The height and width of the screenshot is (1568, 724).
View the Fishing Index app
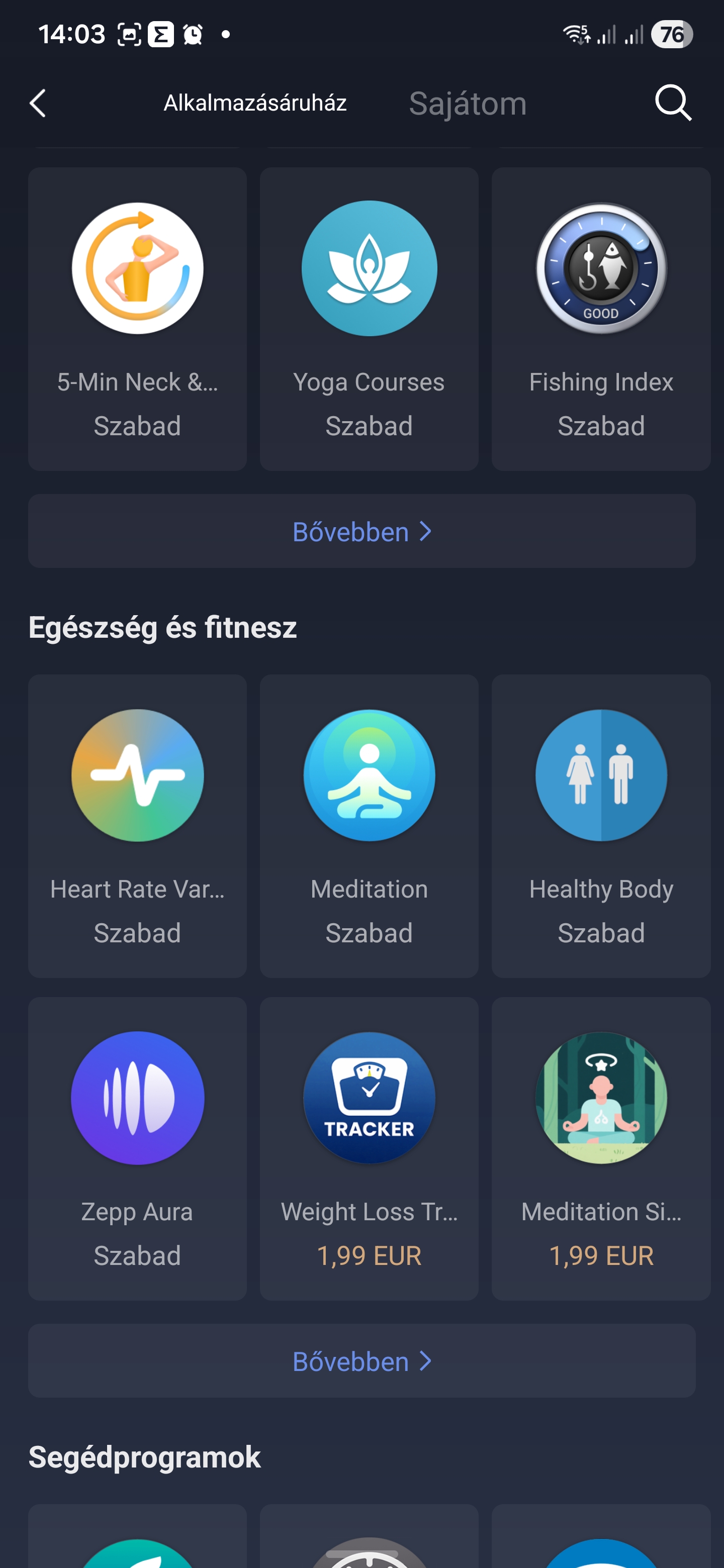point(601,318)
